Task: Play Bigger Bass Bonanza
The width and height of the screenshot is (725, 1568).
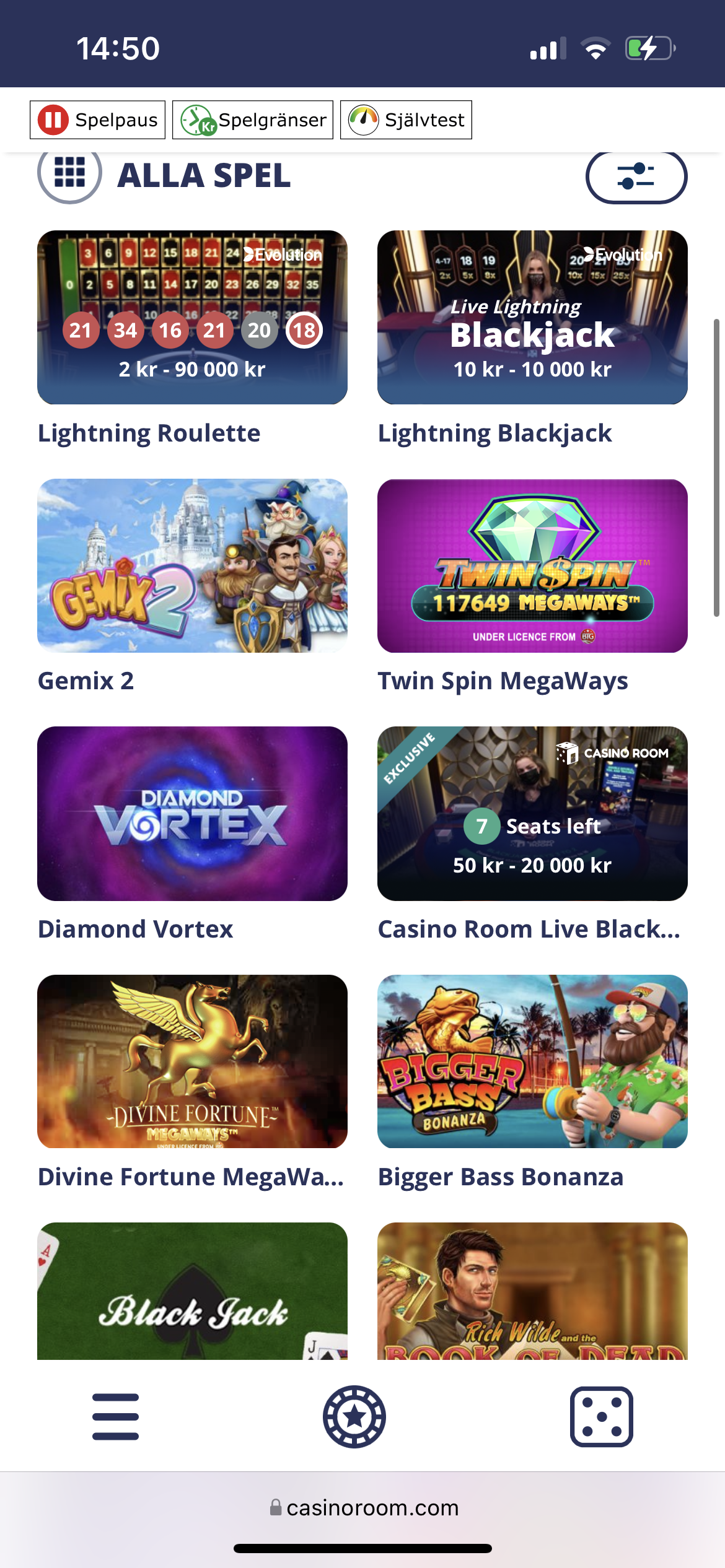Action: (x=532, y=1061)
